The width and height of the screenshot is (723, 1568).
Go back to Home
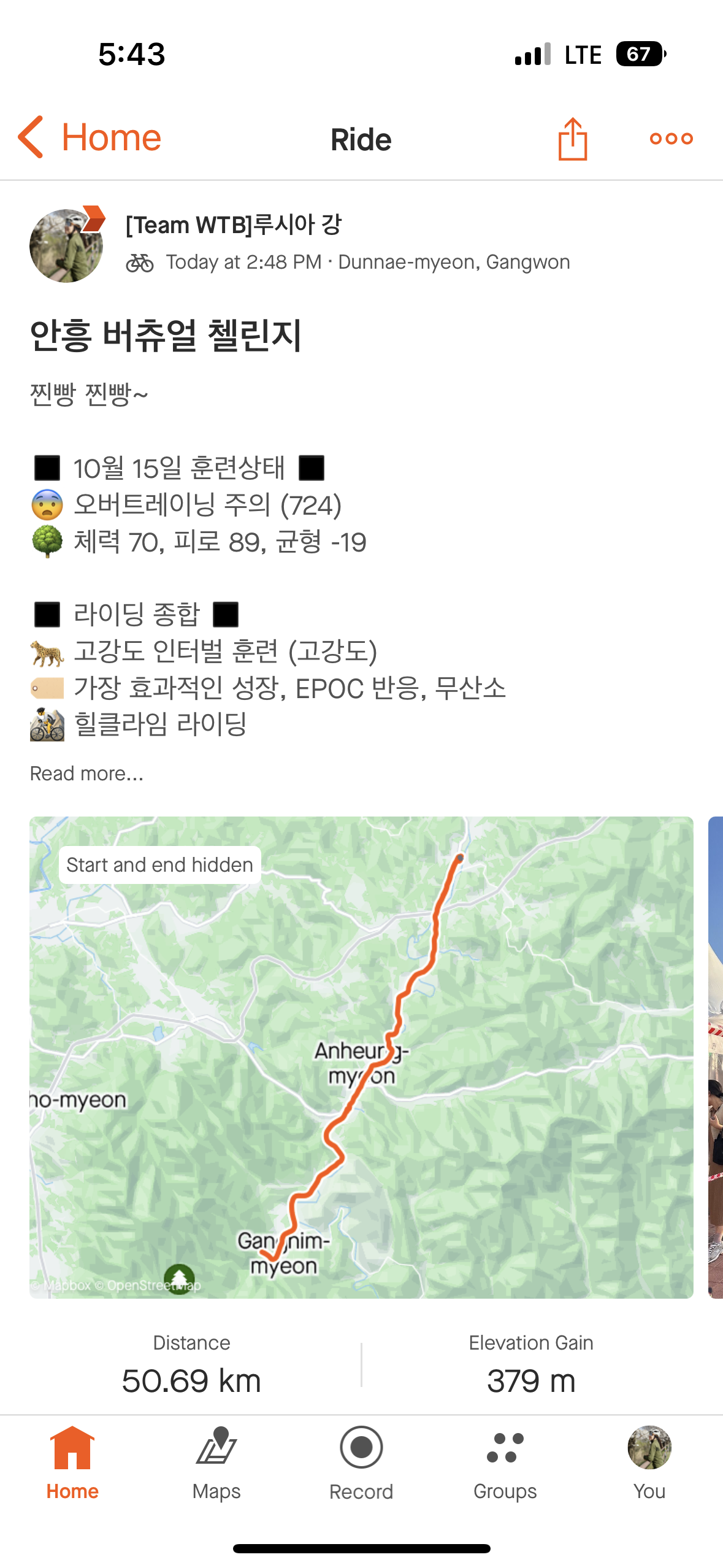coord(90,137)
